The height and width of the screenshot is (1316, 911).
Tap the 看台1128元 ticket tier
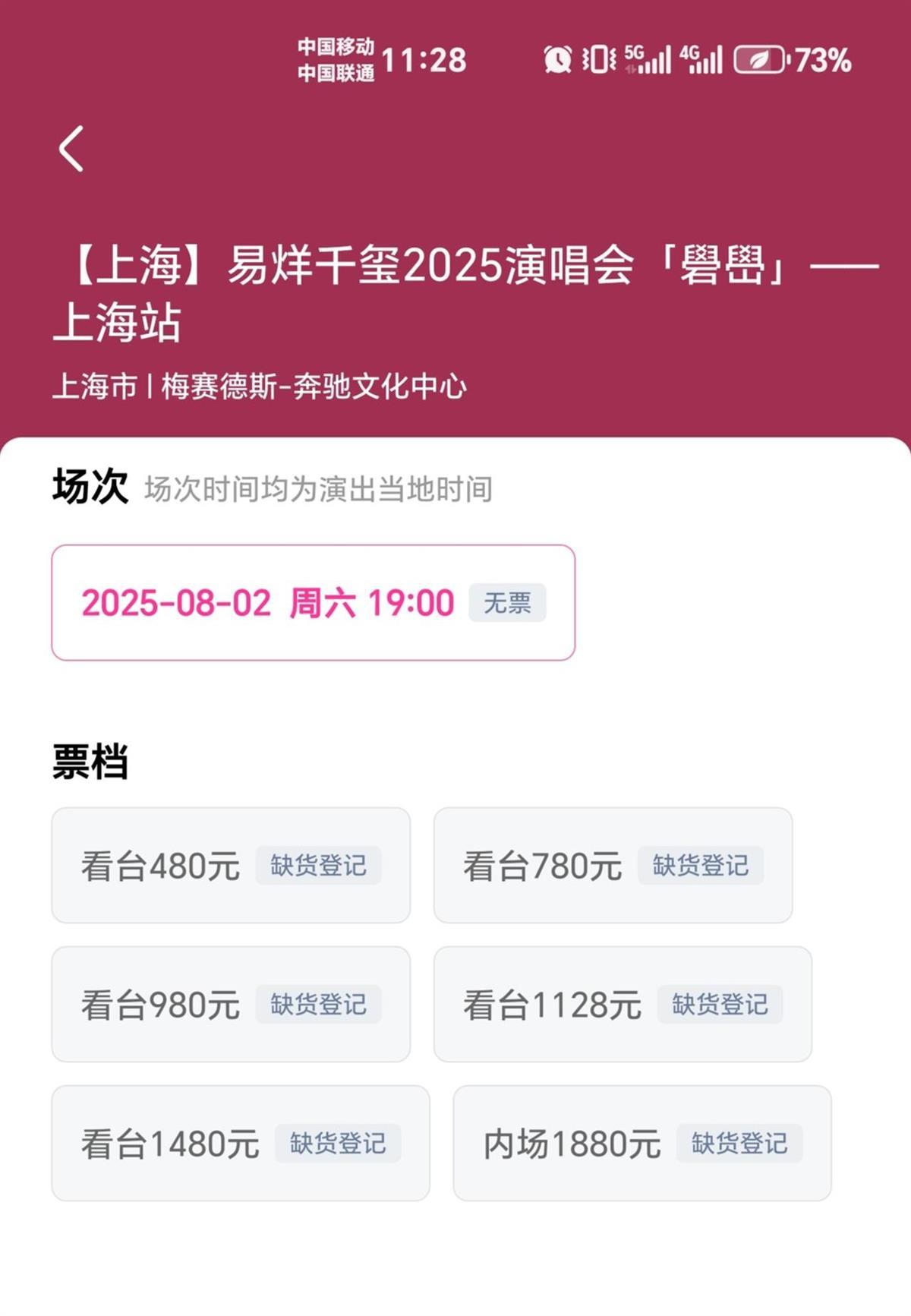(x=623, y=1005)
